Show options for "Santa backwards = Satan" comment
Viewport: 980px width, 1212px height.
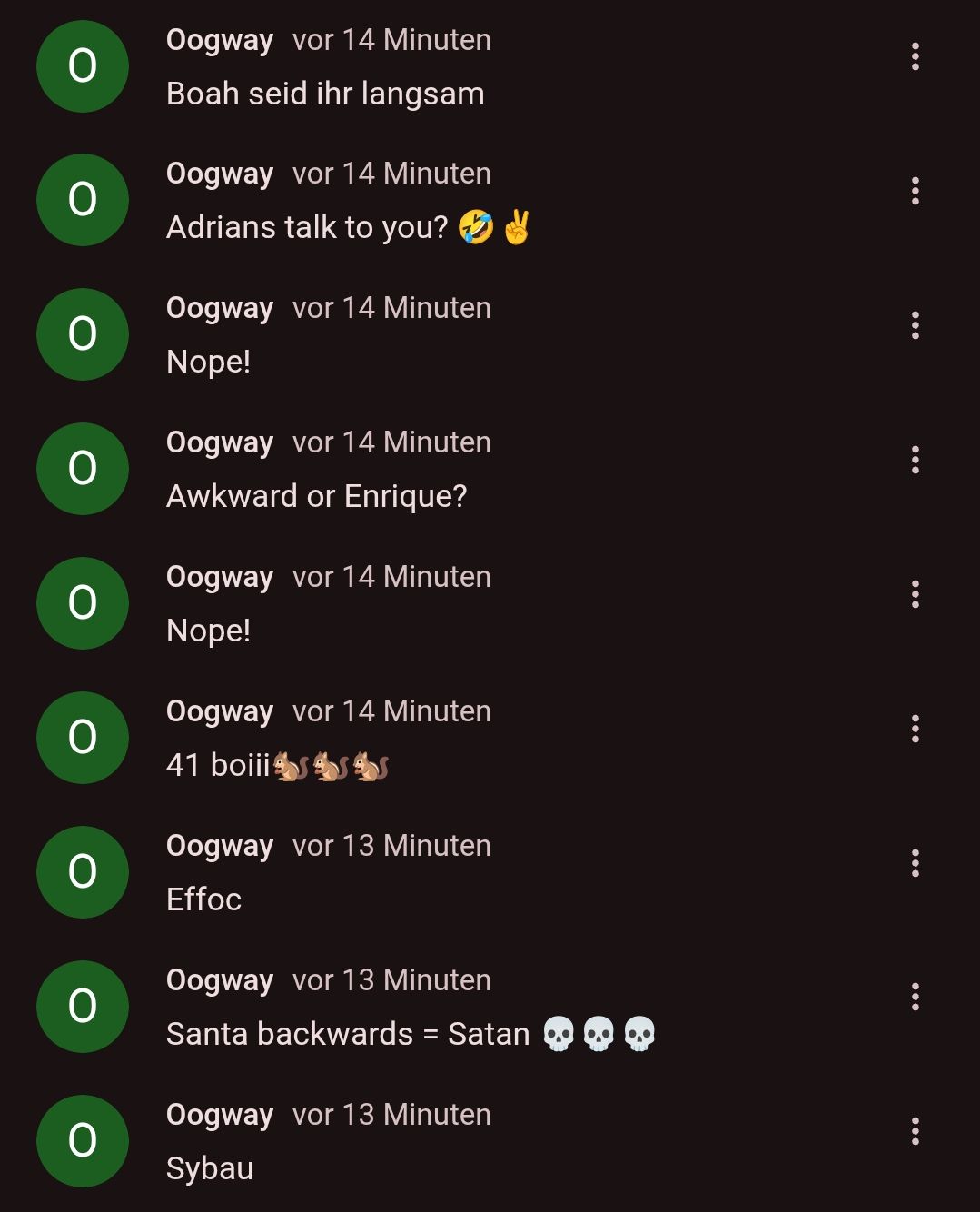915,998
